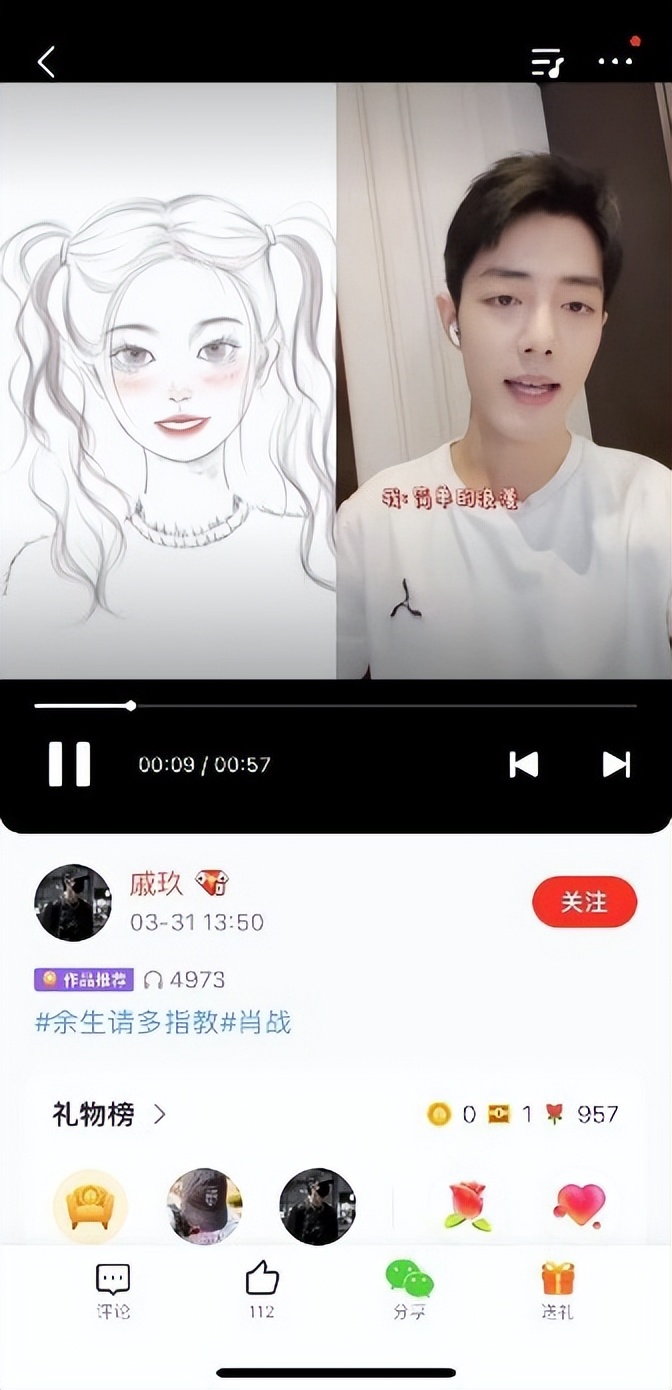The width and height of the screenshot is (672, 1390).
Task: Go back using the top arrow
Action: [x=46, y=62]
